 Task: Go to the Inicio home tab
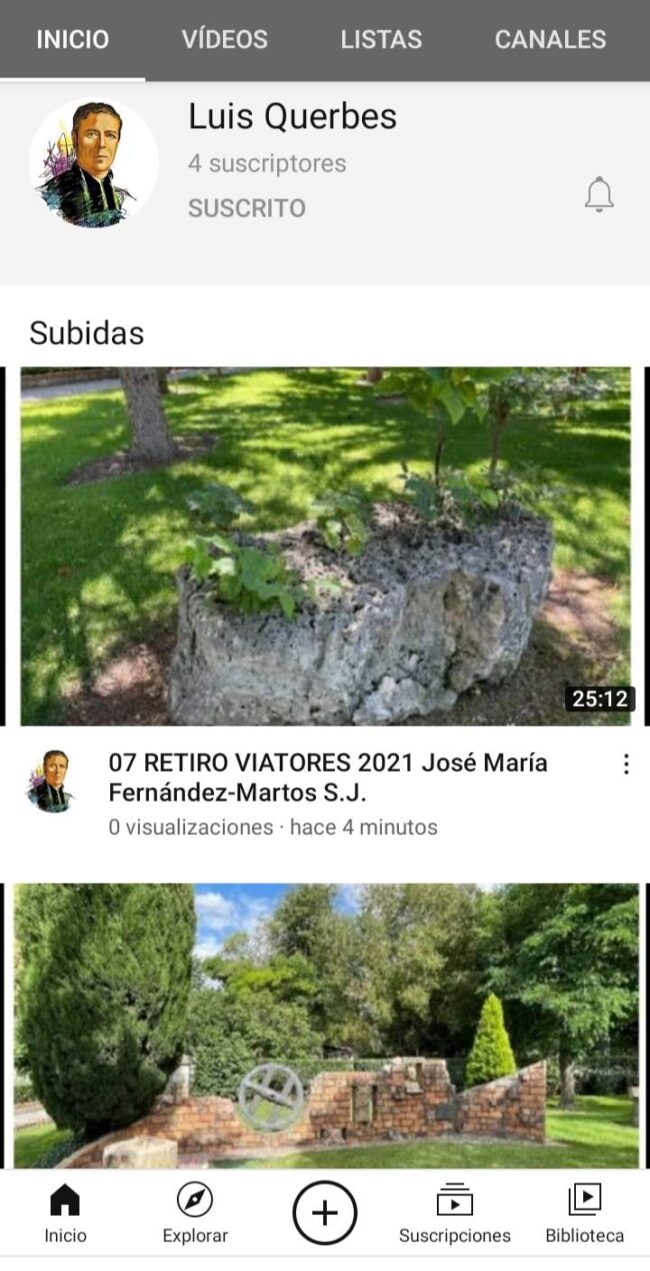[65, 1213]
